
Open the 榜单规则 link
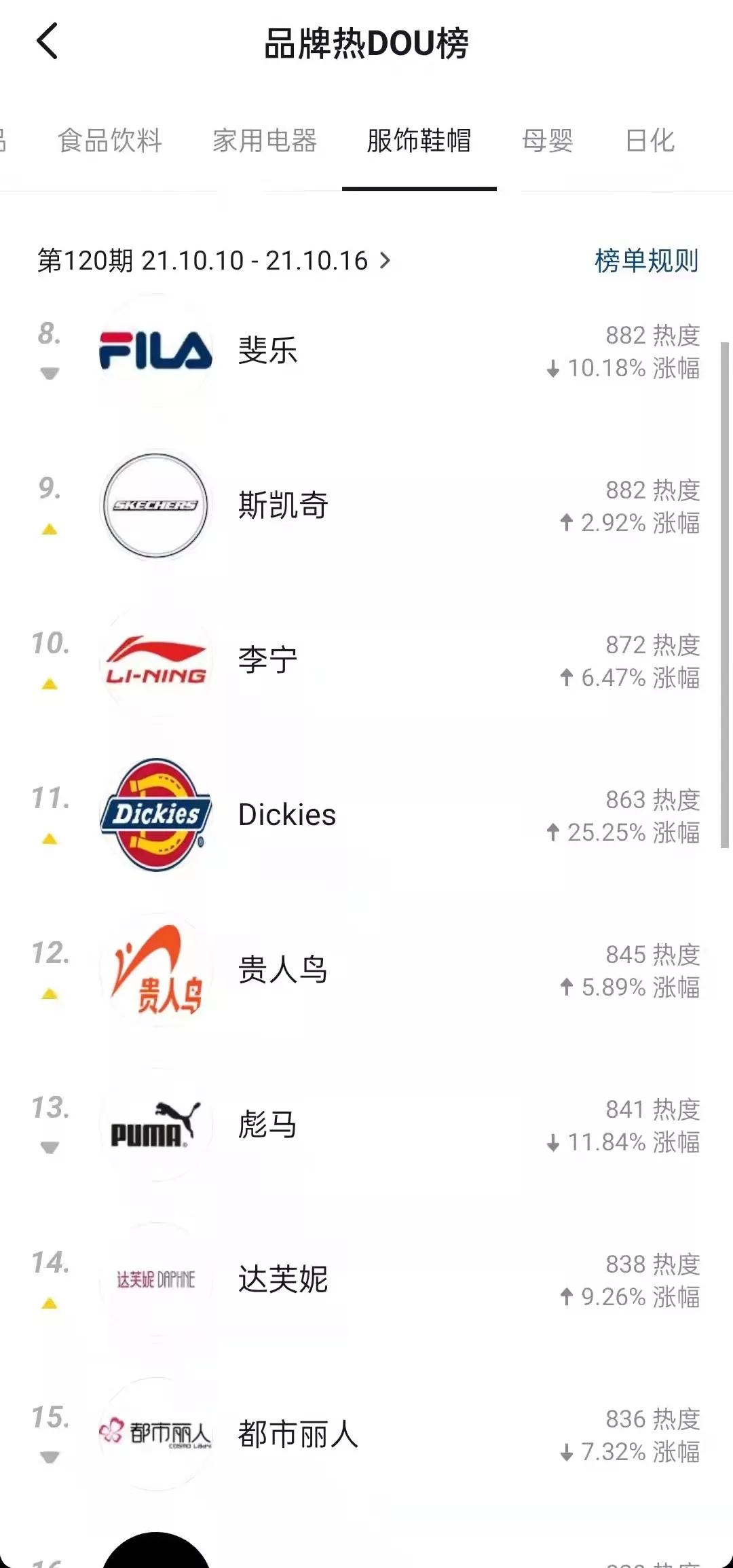click(645, 261)
